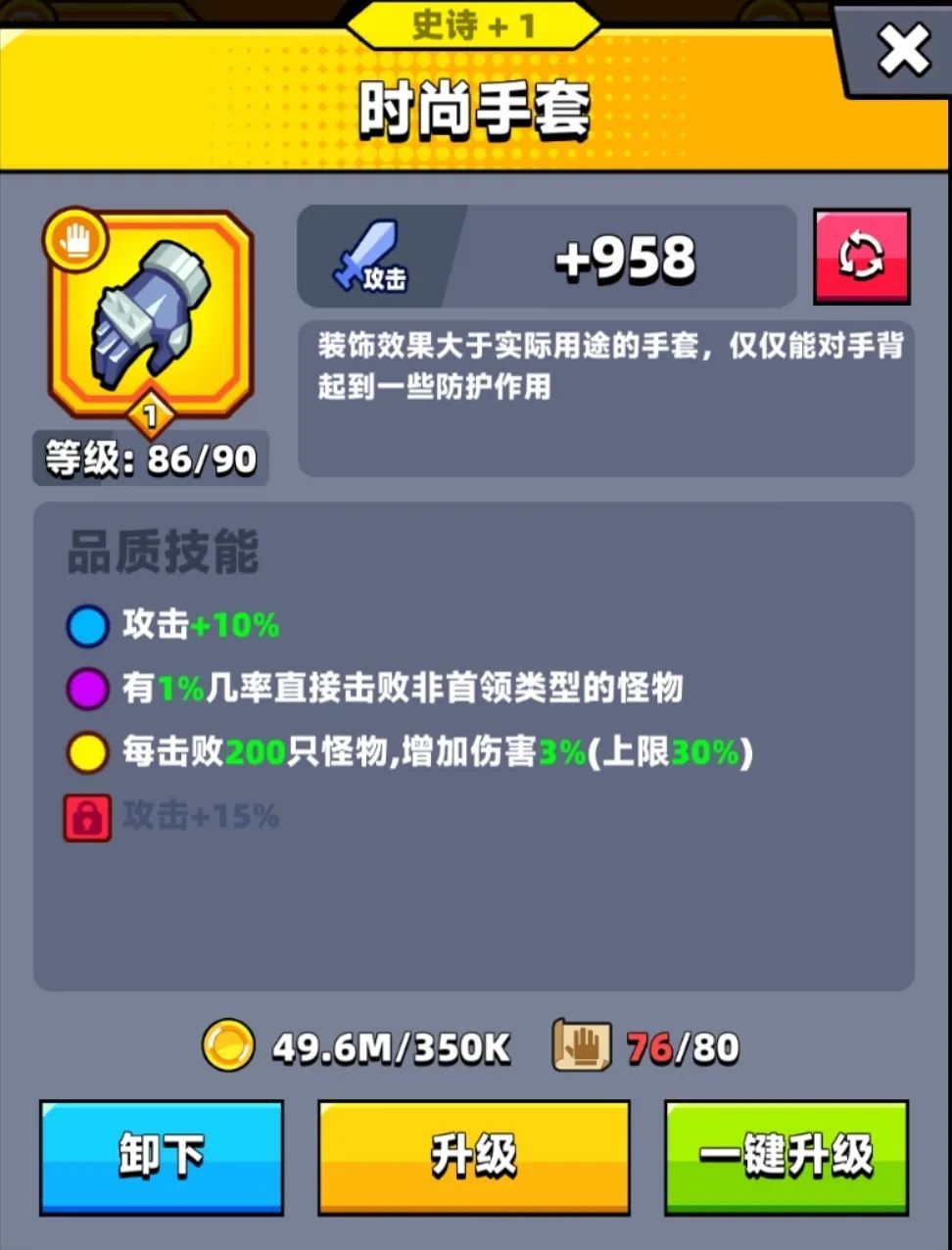Tap the level 1 diamond badge under the glove
The width and height of the screenshot is (952, 1250).
[149, 415]
